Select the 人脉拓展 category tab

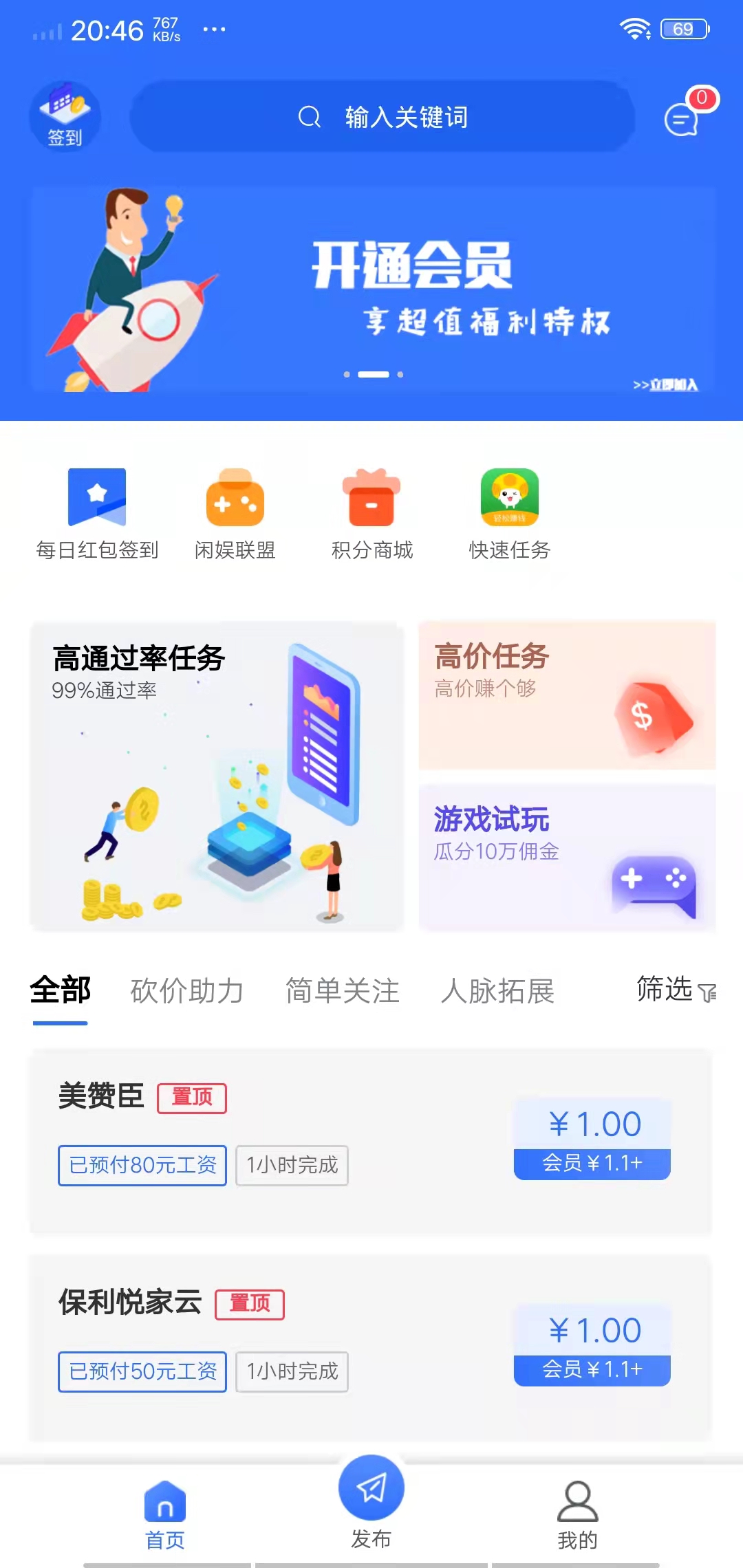pos(500,990)
